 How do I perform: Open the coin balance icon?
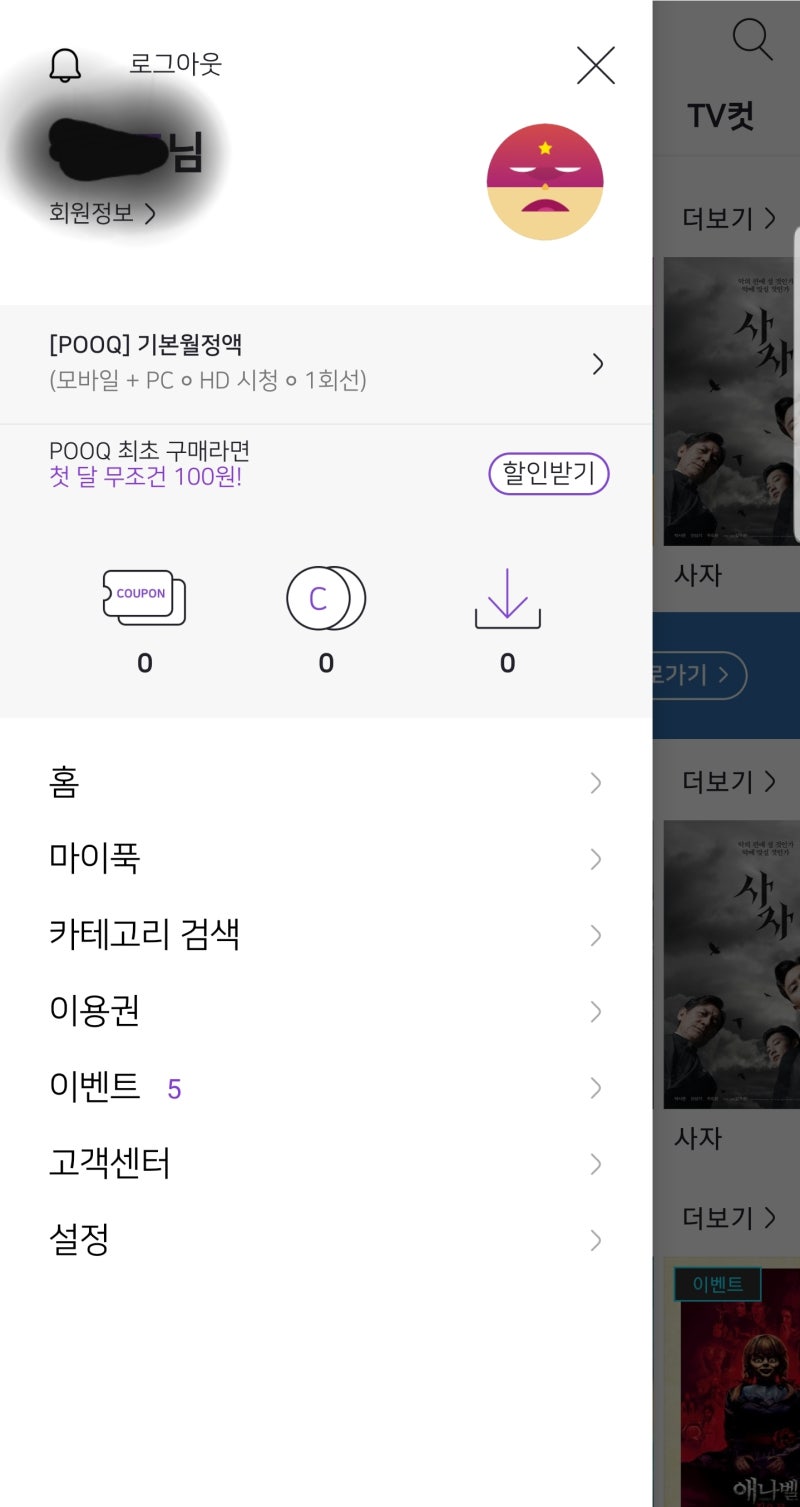326,597
